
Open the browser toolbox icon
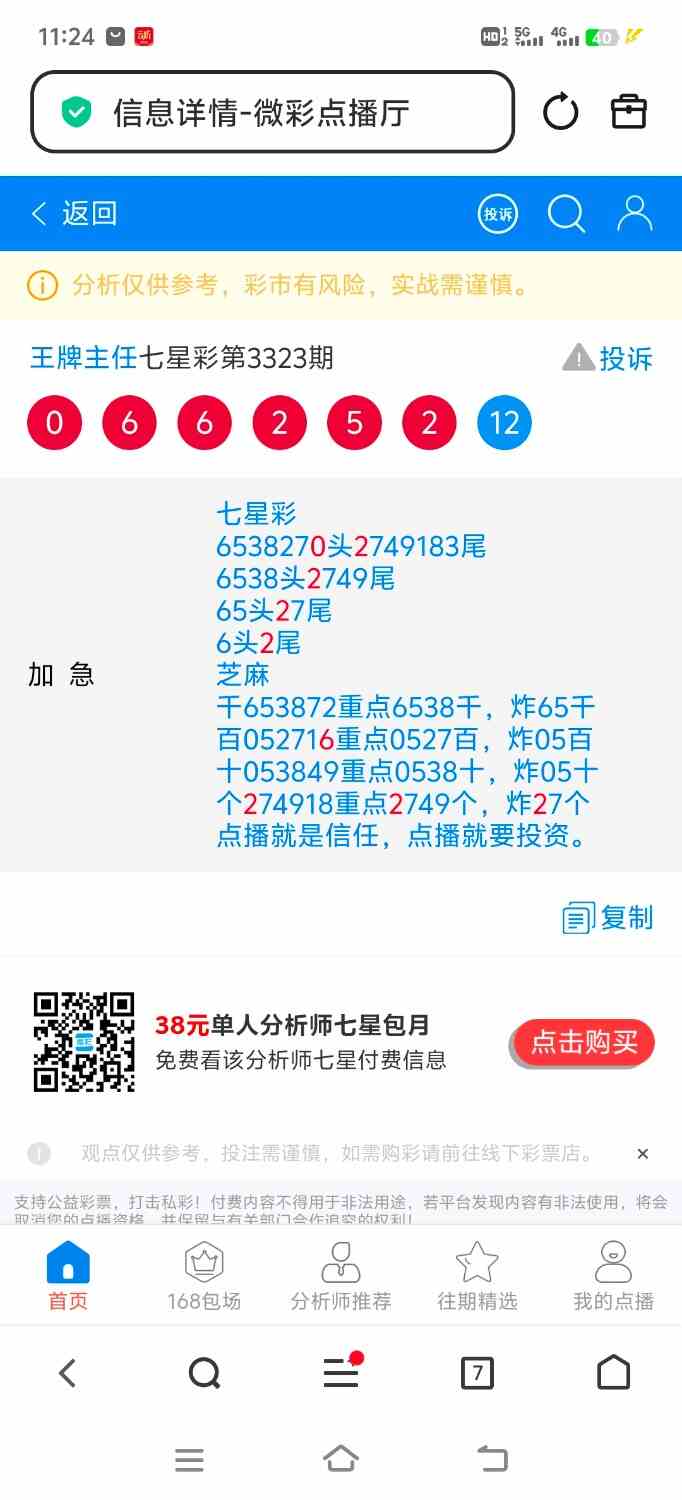click(x=629, y=112)
